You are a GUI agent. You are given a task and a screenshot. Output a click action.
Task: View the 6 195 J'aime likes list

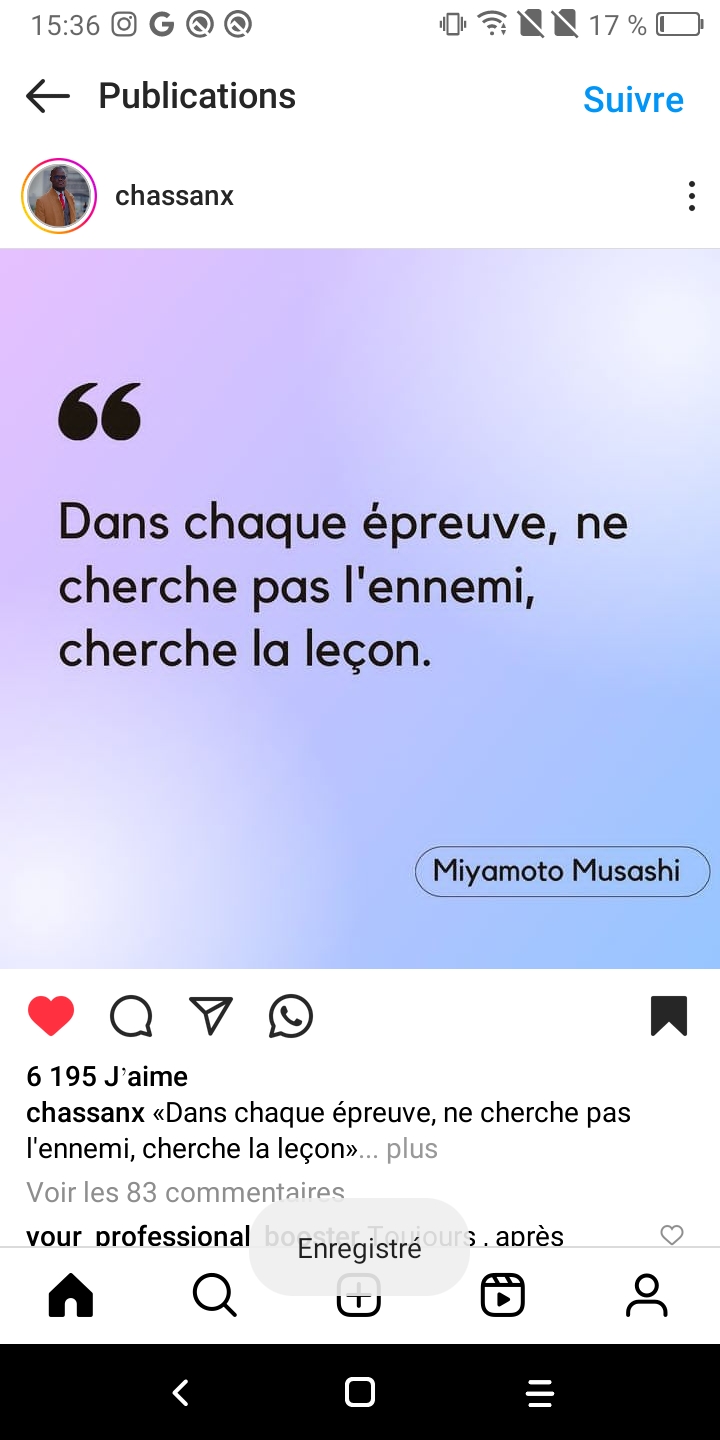(x=107, y=1077)
